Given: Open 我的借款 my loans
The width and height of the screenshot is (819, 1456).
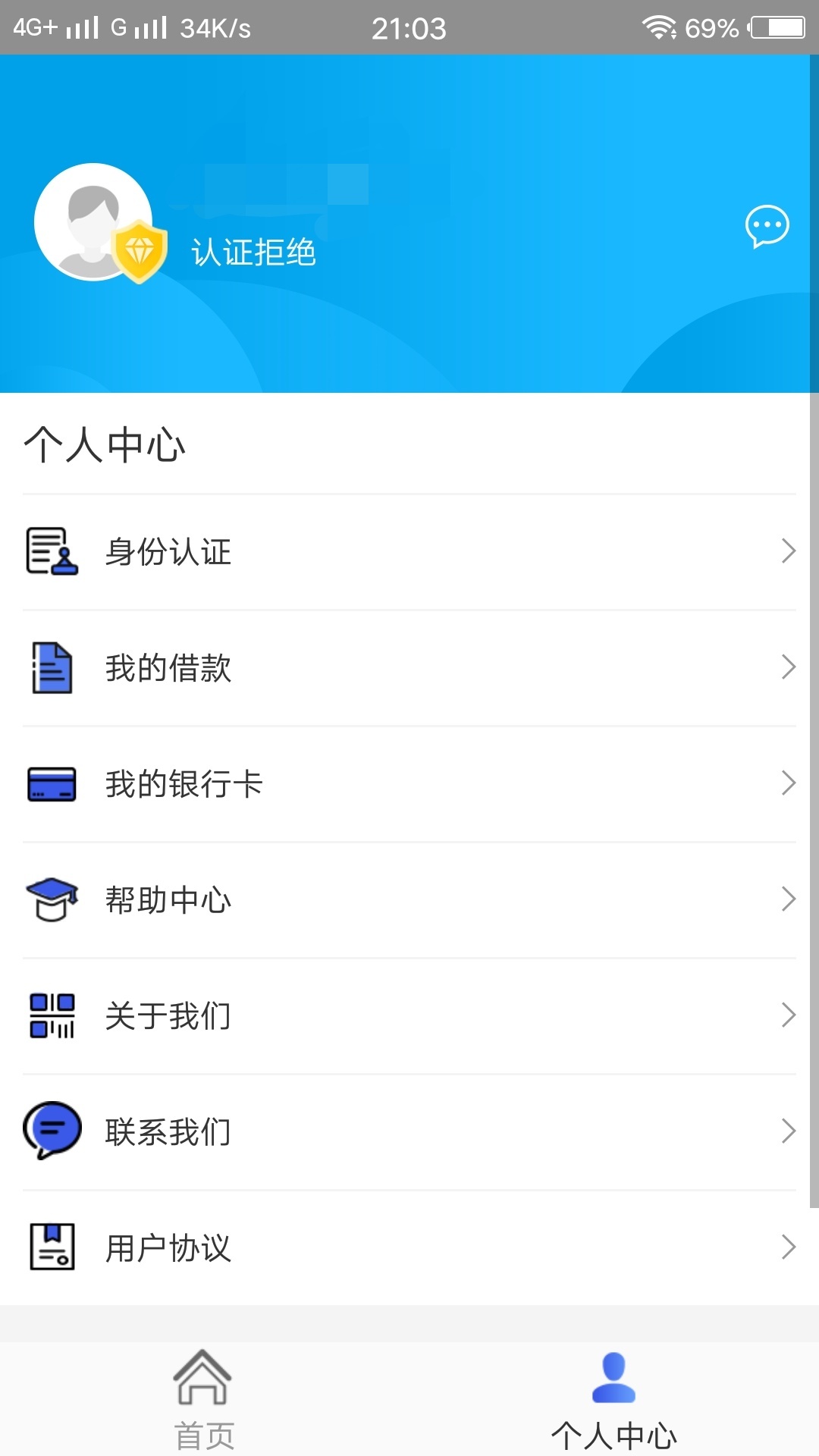Looking at the screenshot, I should point(409,667).
